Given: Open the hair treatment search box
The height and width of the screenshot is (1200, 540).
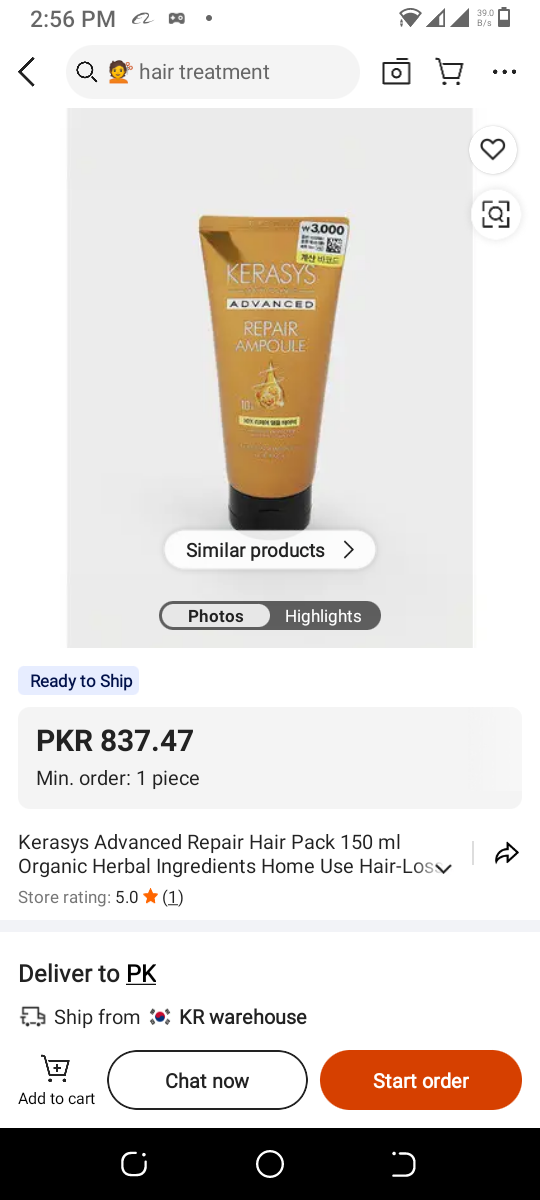Looking at the screenshot, I should (212, 72).
